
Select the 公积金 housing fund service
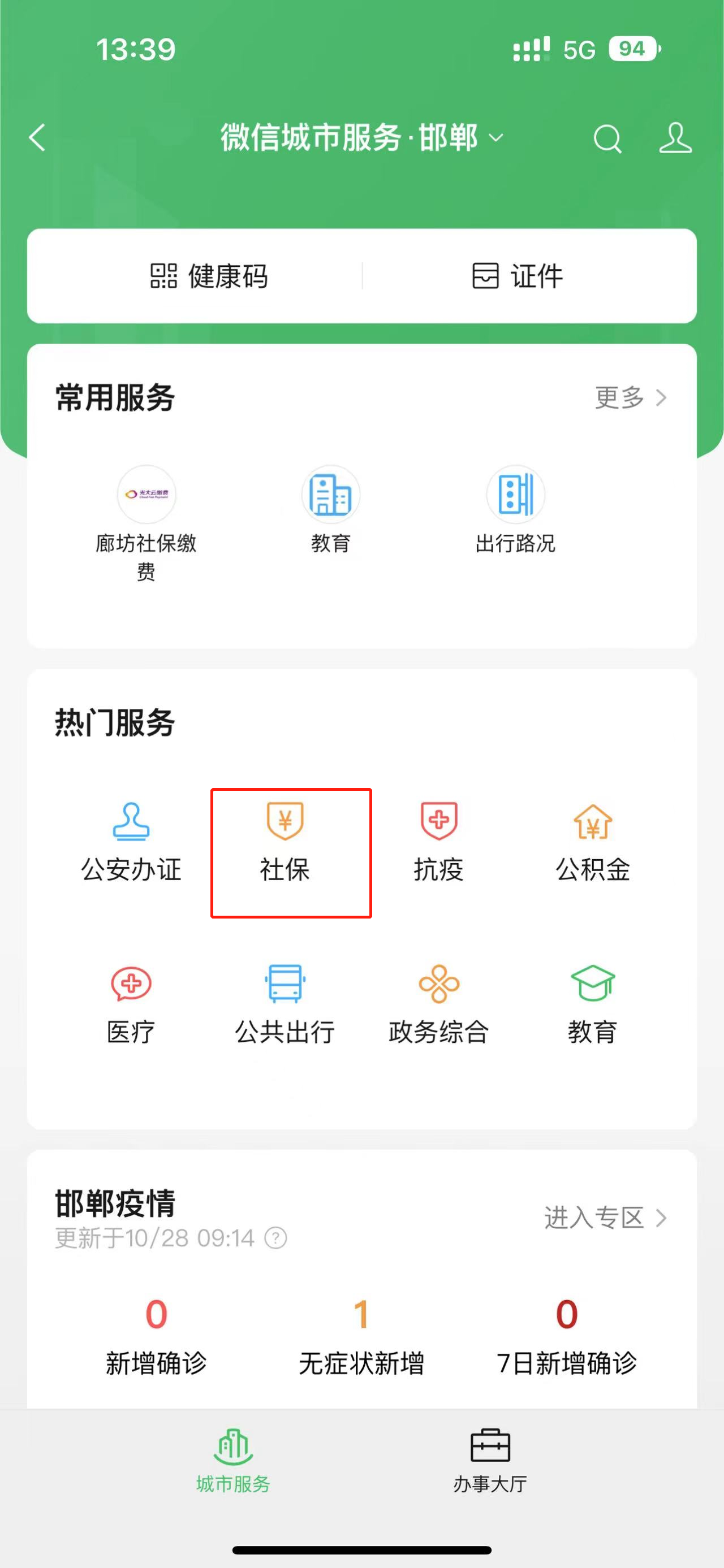pos(592,843)
